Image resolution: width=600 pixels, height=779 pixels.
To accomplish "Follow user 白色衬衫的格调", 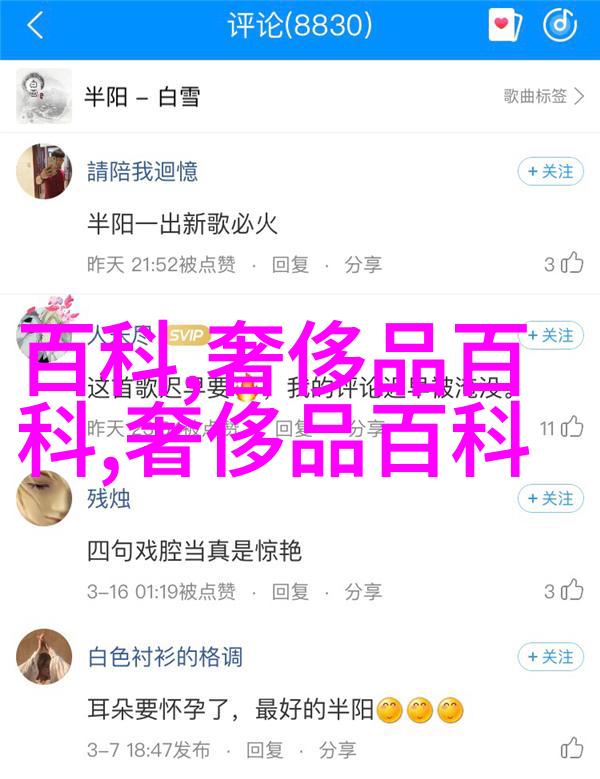I will [x=549, y=657].
